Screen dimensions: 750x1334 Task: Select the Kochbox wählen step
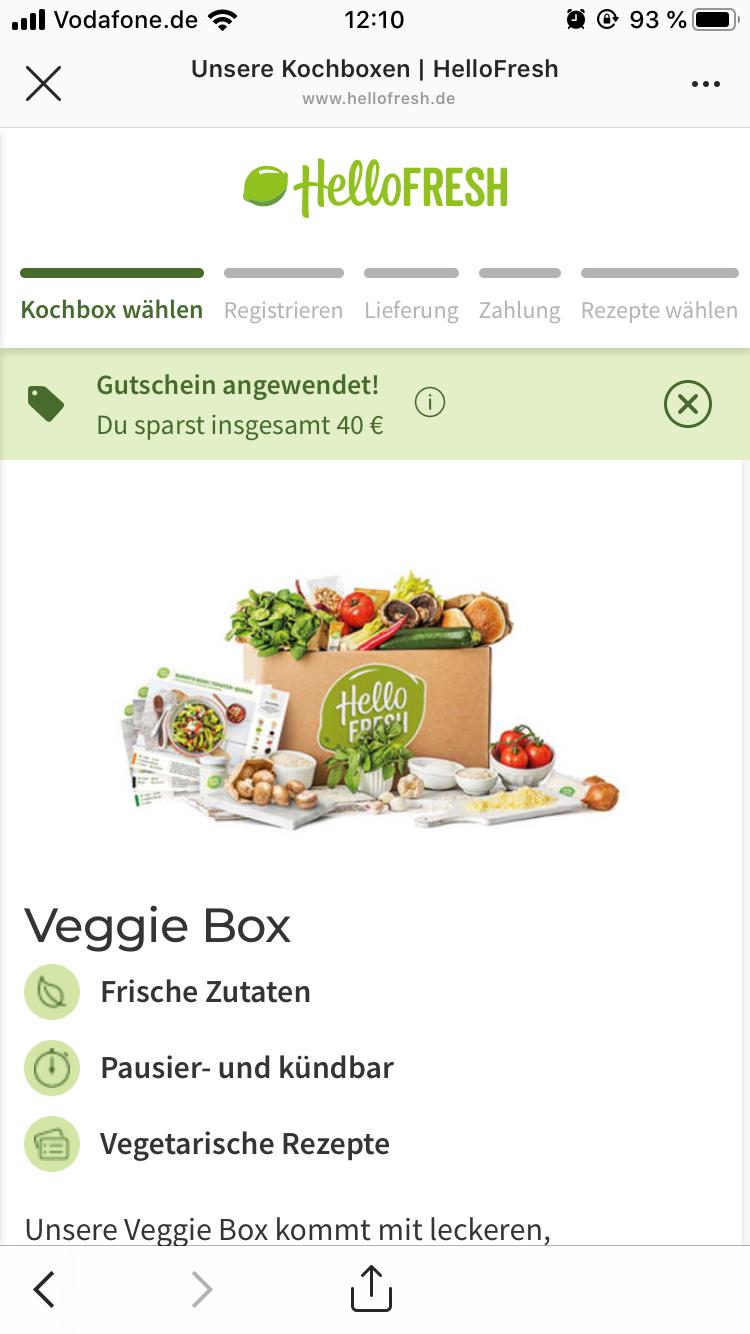pyautogui.click(x=112, y=309)
